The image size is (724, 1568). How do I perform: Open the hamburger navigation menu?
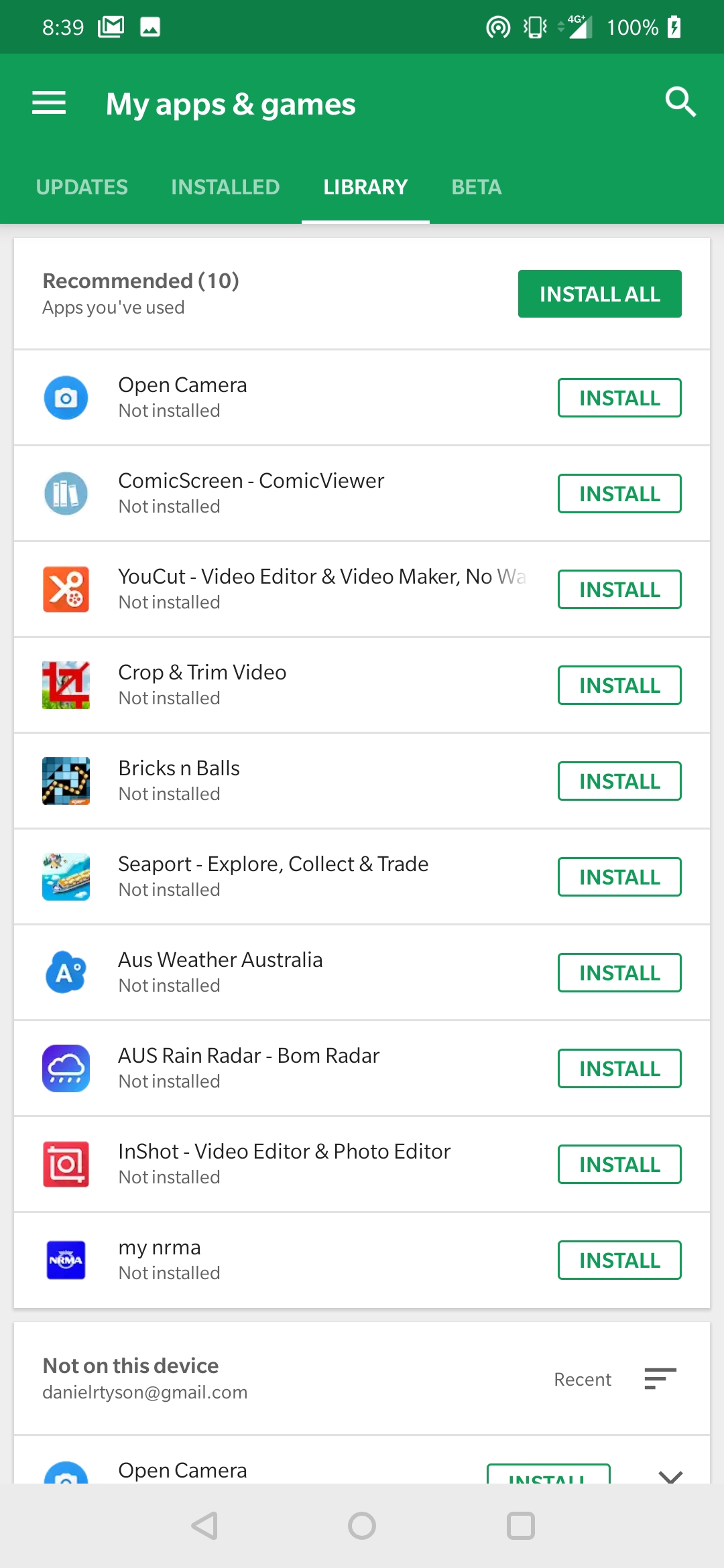[x=49, y=103]
